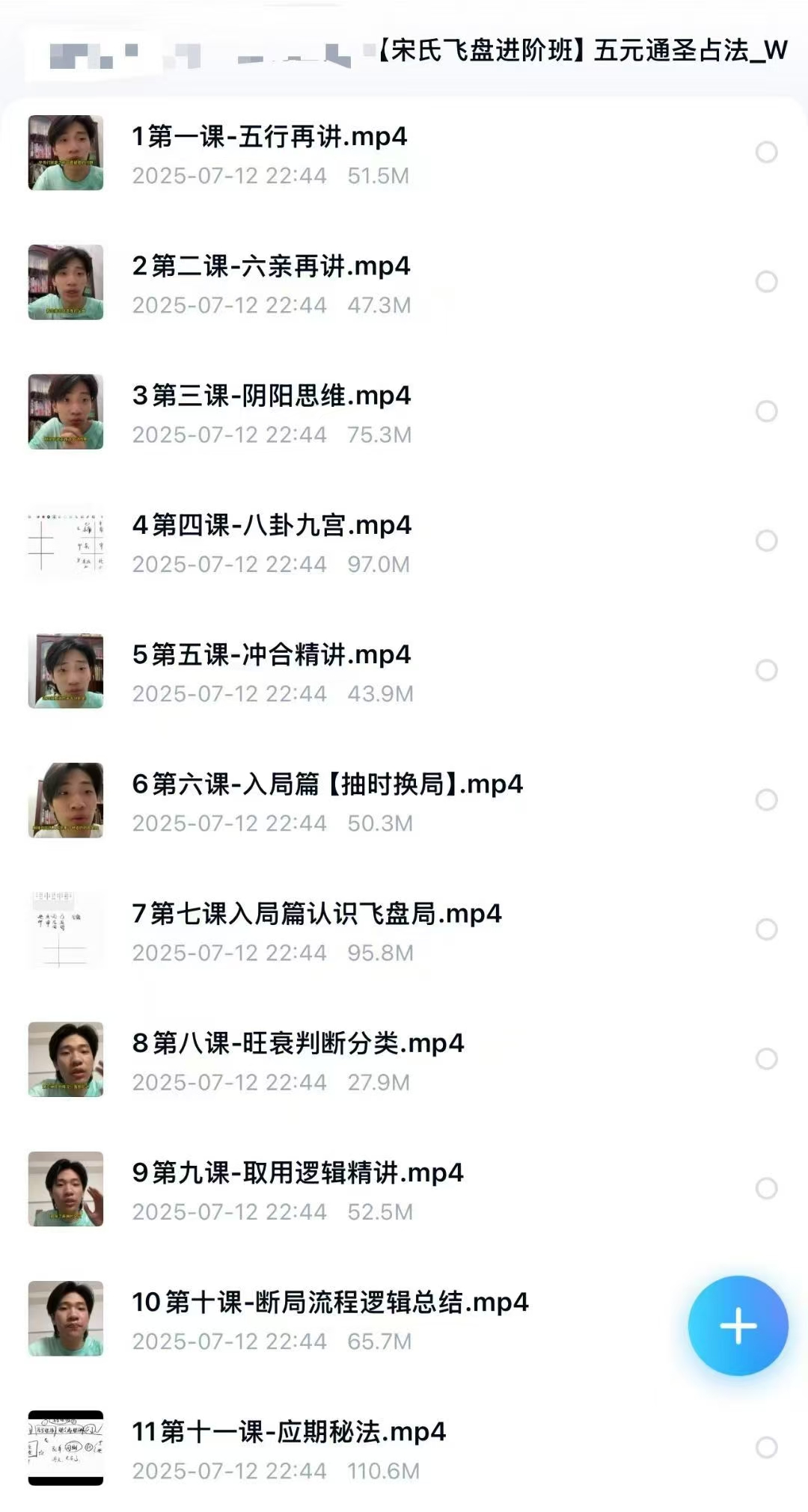Tap the blue plus floating button
808x1512 pixels.
point(738,1325)
